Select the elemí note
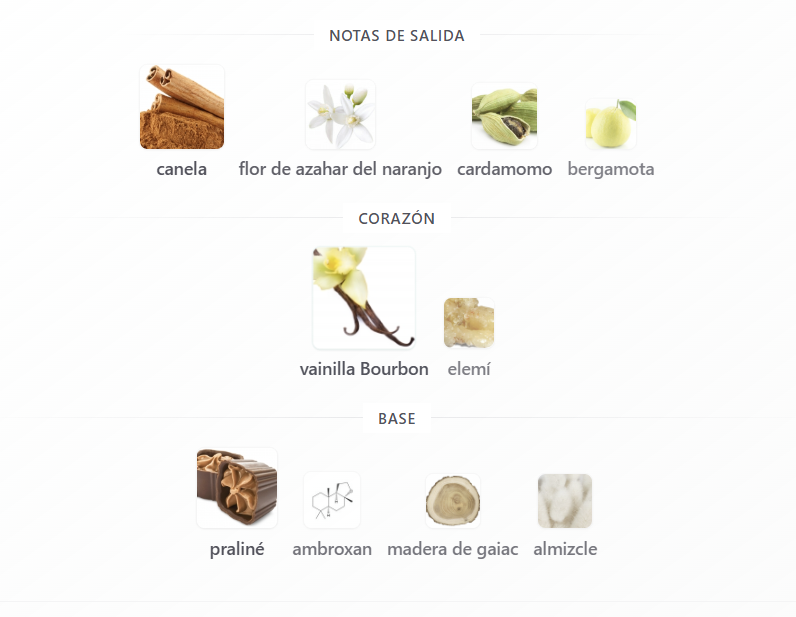 pyautogui.click(x=469, y=323)
